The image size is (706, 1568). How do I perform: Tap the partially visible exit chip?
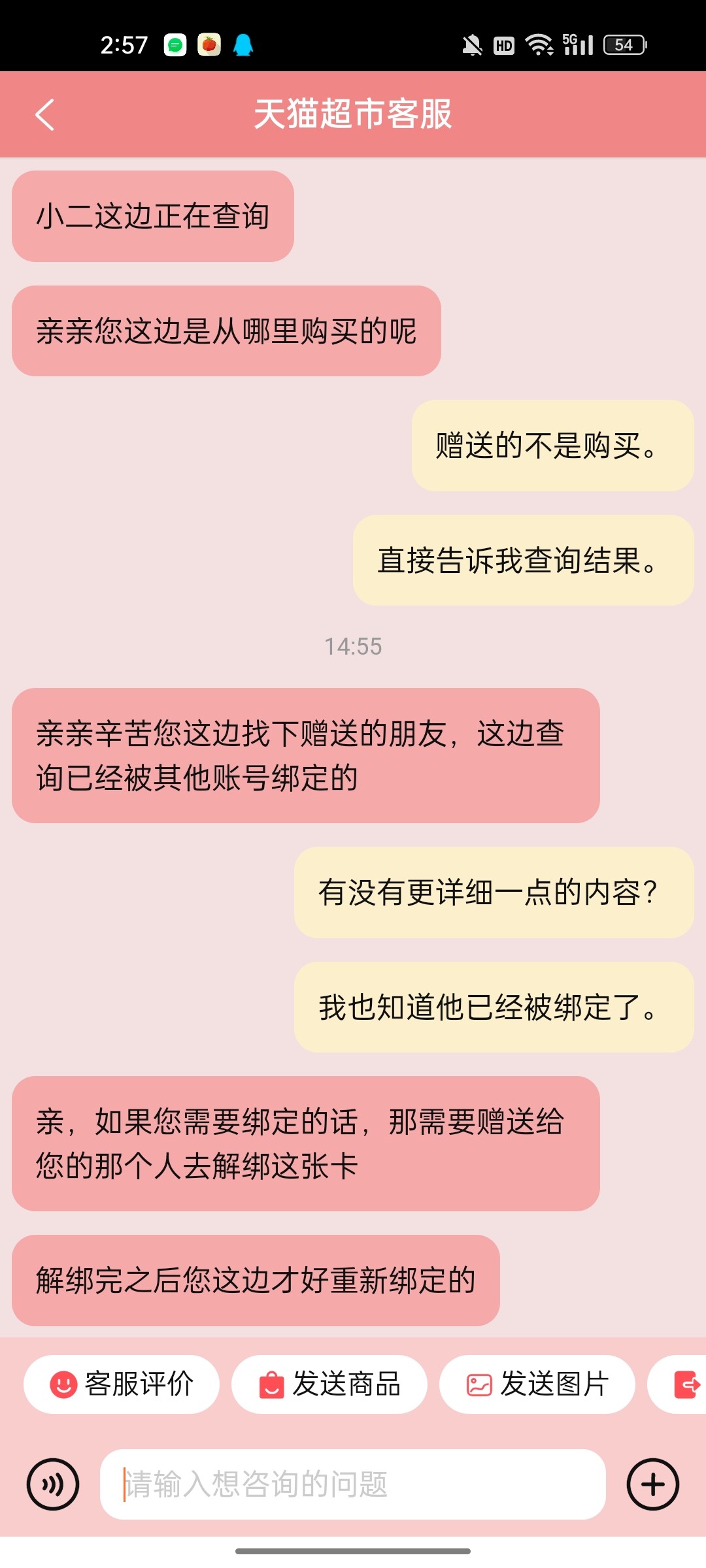(x=677, y=1384)
